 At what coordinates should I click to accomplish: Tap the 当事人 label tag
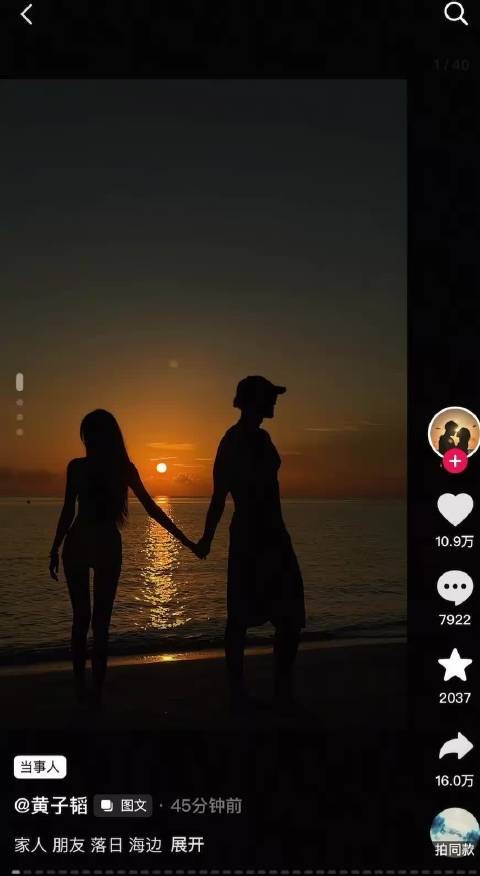click(x=40, y=767)
